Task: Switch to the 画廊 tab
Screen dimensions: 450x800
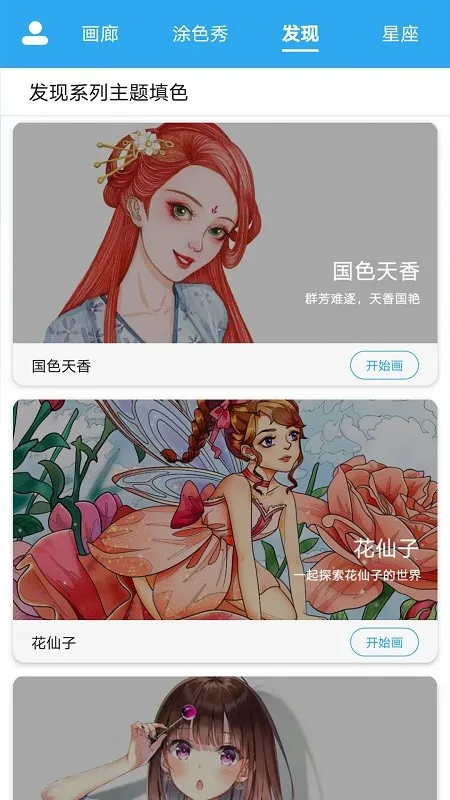Action: pyautogui.click(x=100, y=34)
